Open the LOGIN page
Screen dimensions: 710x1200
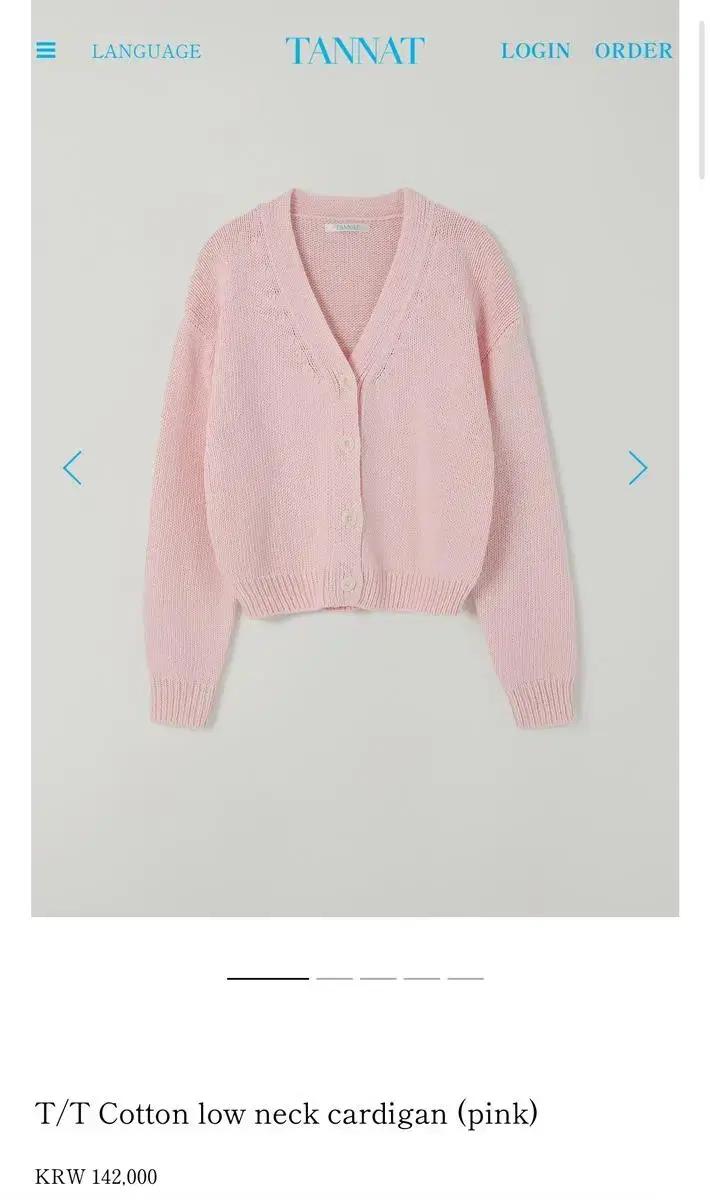tap(535, 51)
